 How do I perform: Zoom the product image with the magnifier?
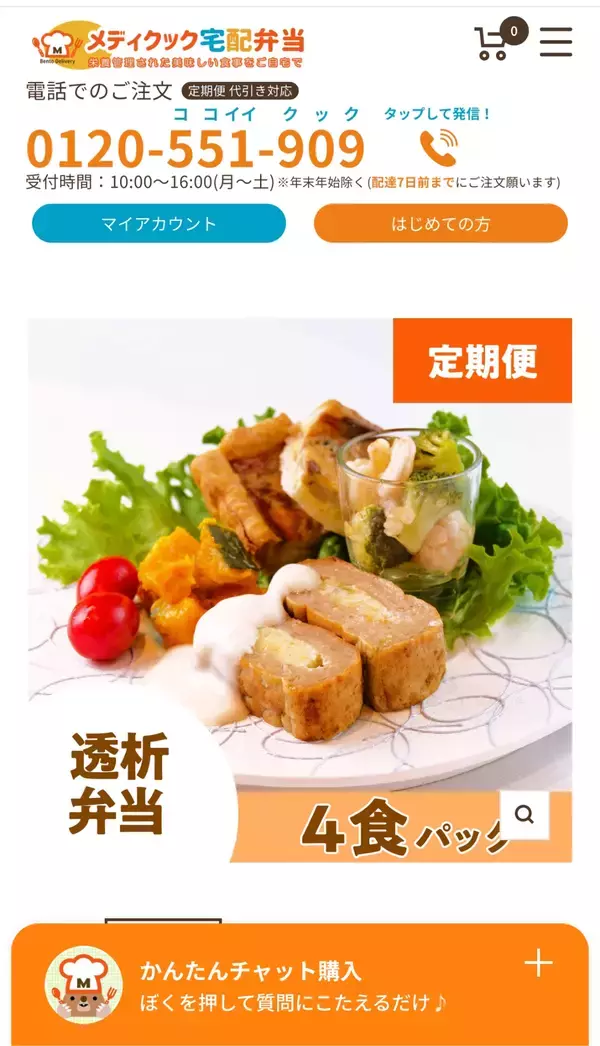click(524, 815)
